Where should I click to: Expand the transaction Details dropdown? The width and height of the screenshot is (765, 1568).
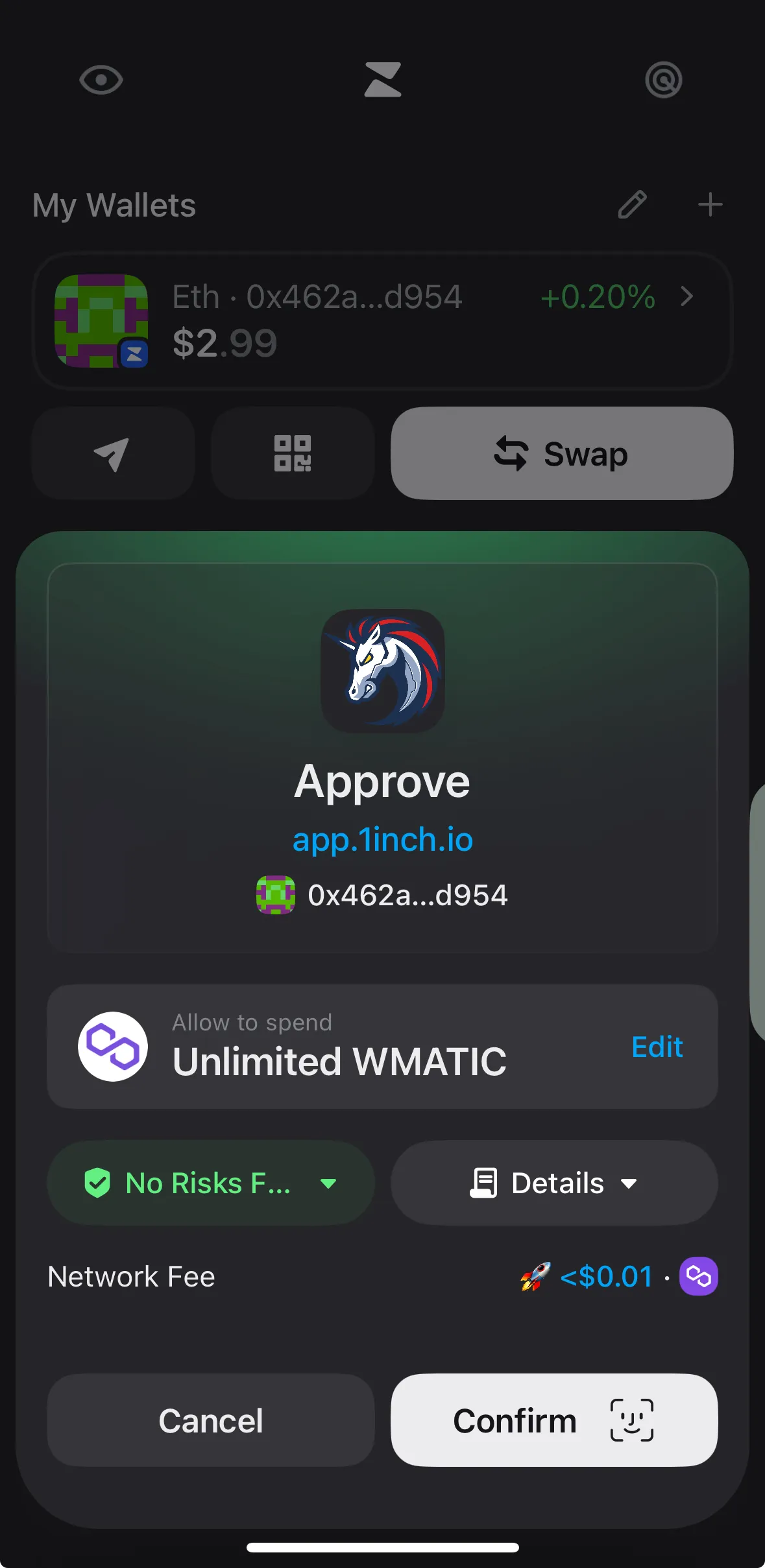[554, 1183]
